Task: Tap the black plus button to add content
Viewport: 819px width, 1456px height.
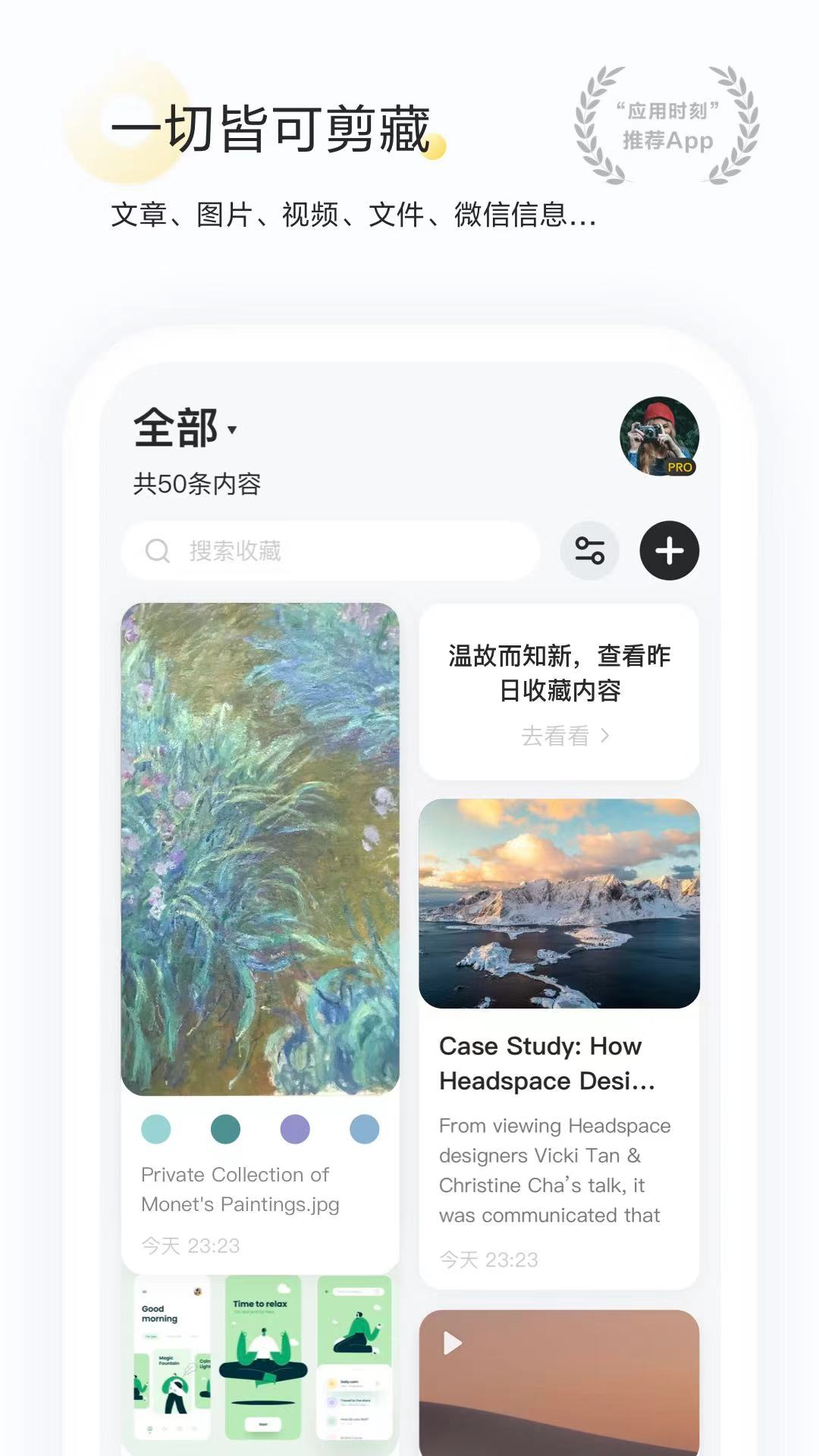Action: pos(670,551)
